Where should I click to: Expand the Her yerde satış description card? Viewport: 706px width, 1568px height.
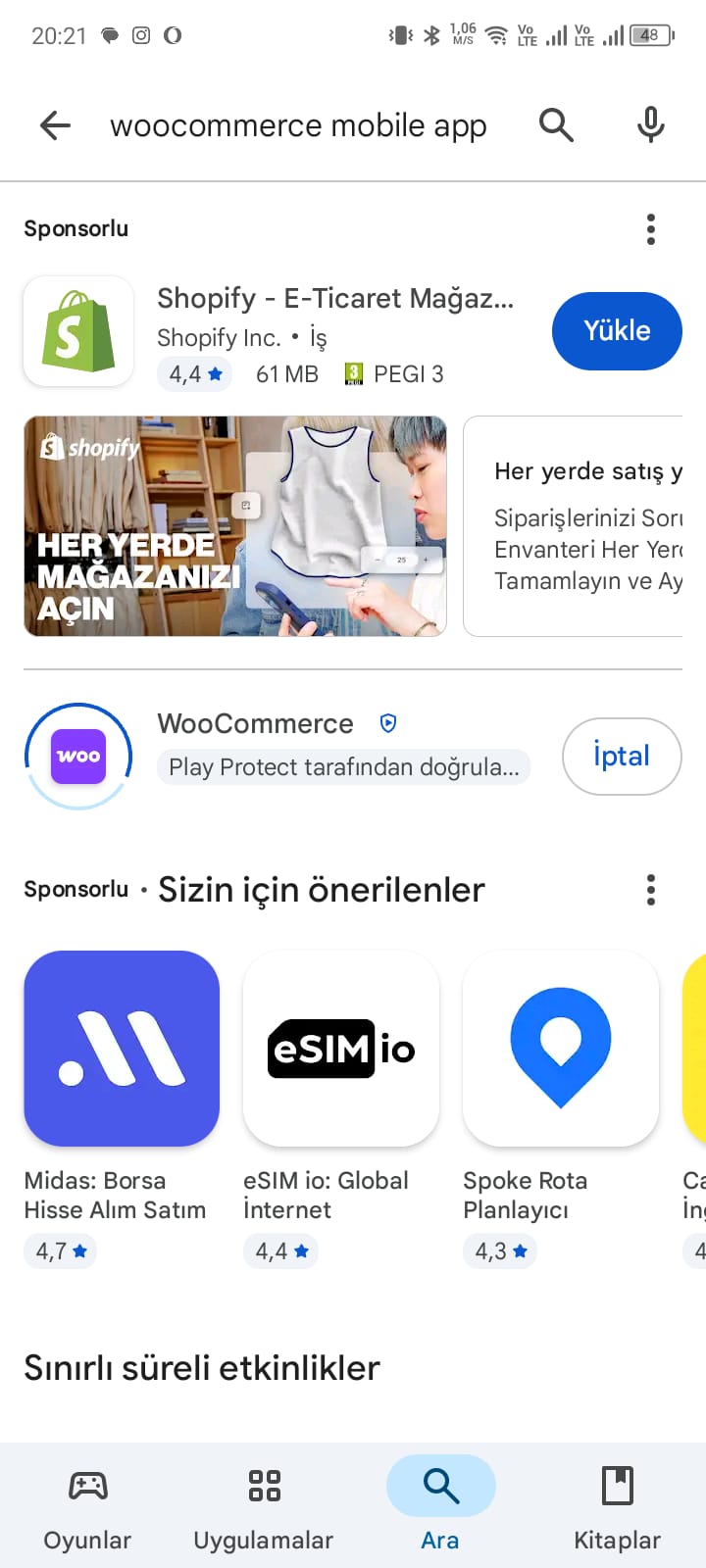588,526
